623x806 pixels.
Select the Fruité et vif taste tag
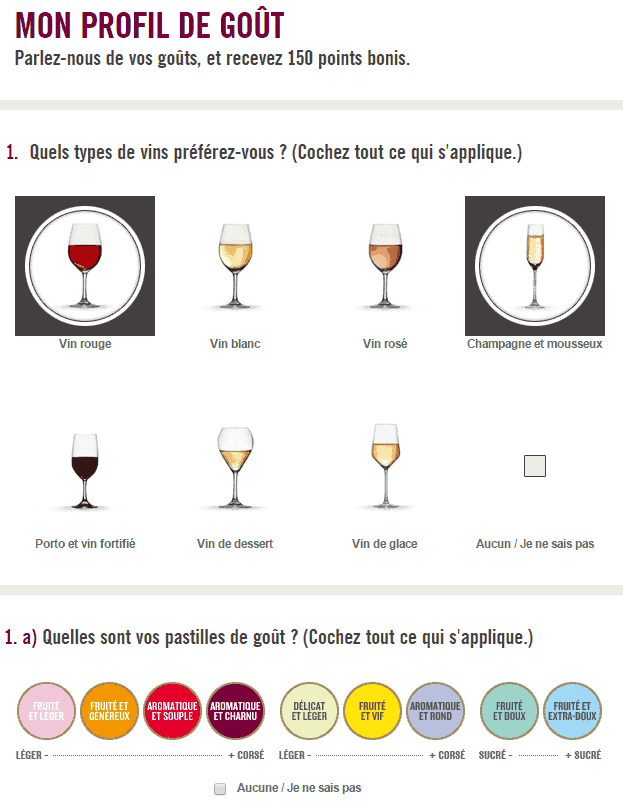tap(372, 711)
